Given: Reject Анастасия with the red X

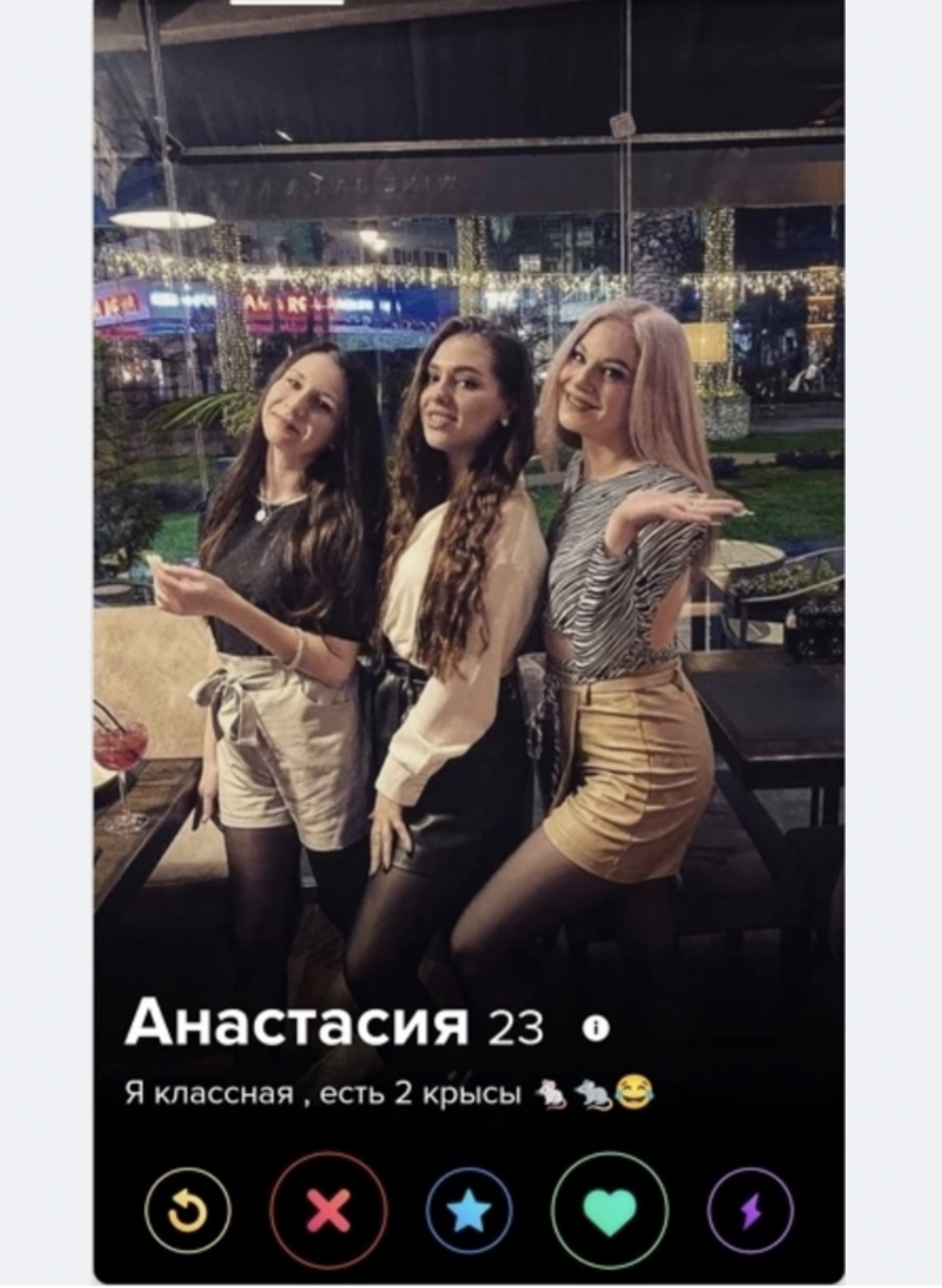Looking at the screenshot, I should click(x=328, y=1211).
